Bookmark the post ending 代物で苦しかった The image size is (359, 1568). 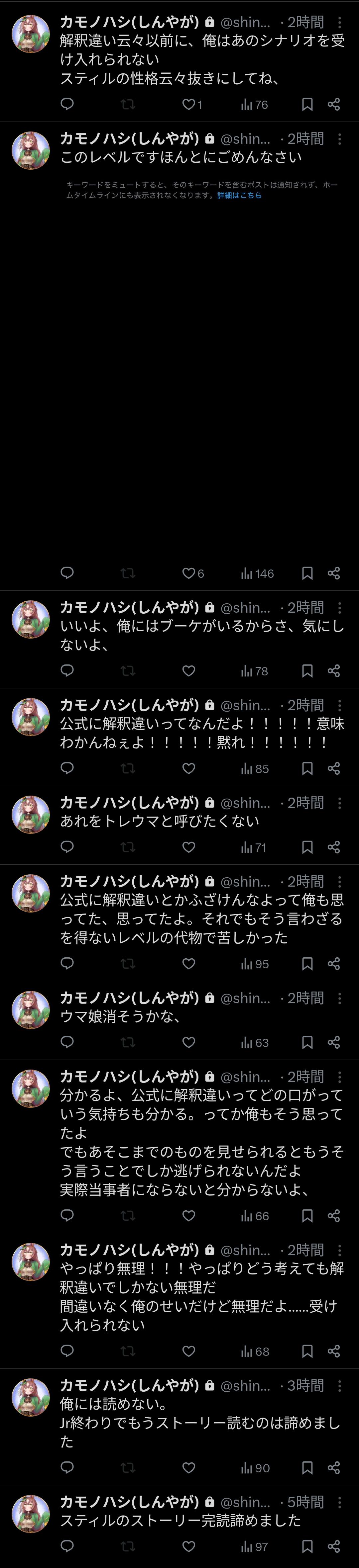coord(307,964)
